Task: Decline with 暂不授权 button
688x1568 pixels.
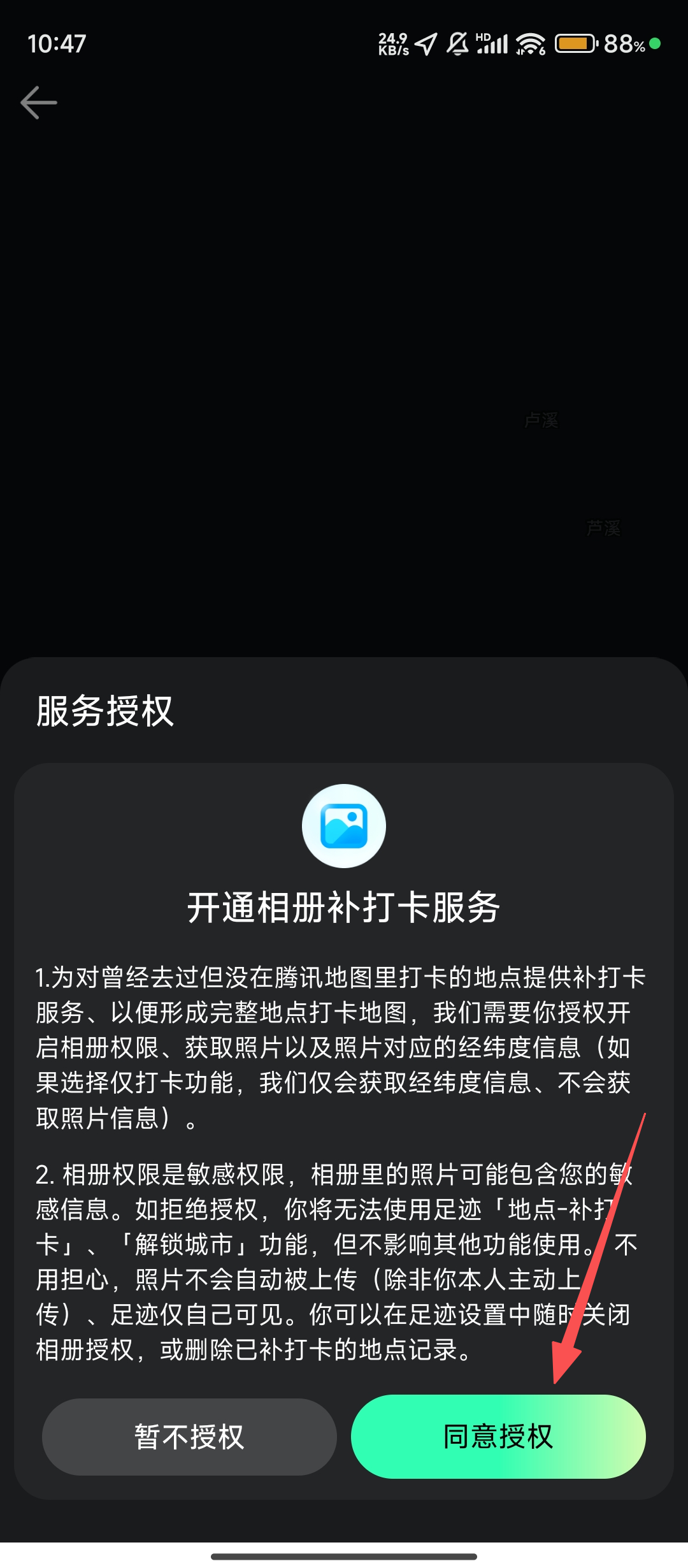Action: pyautogui.click(x=189, y=1437)
